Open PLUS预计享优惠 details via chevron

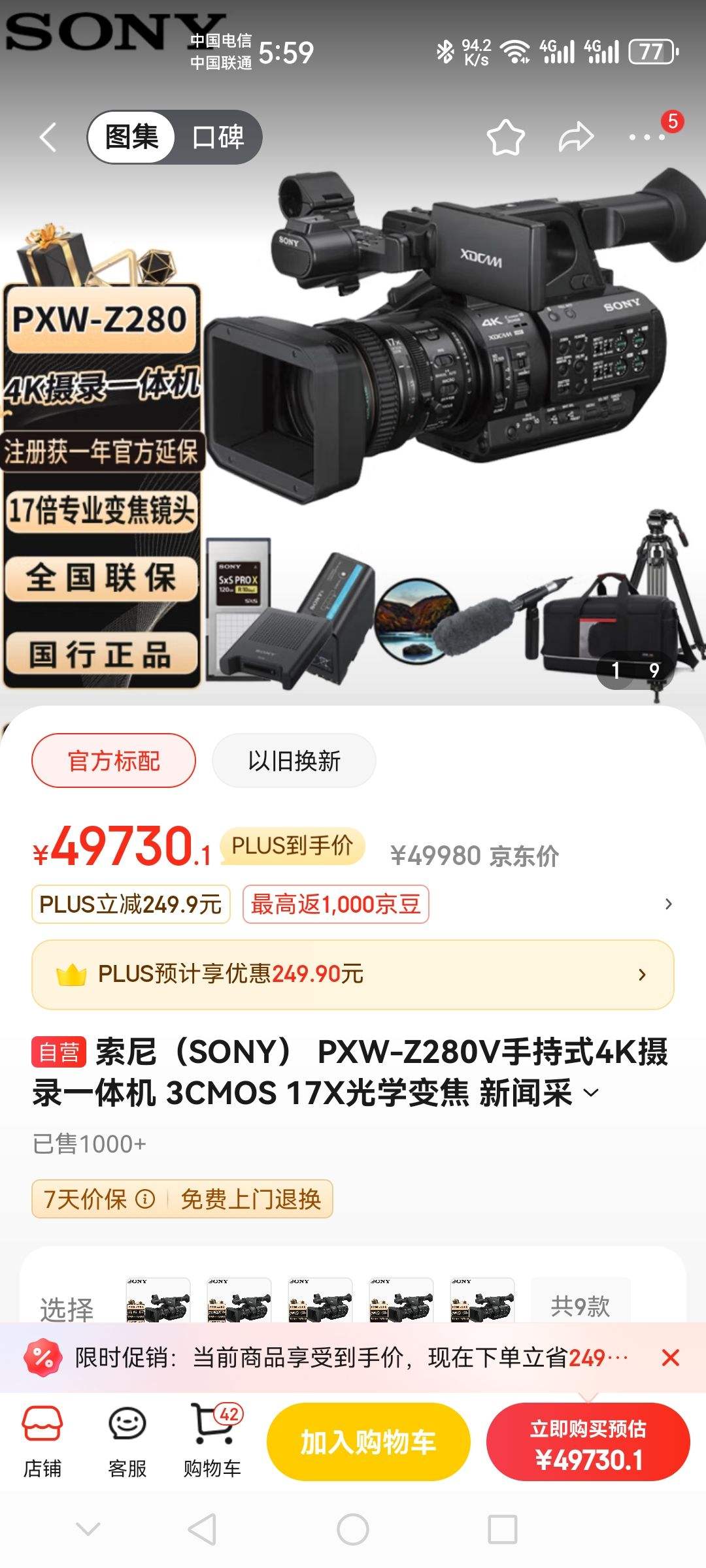coord(643,974)
